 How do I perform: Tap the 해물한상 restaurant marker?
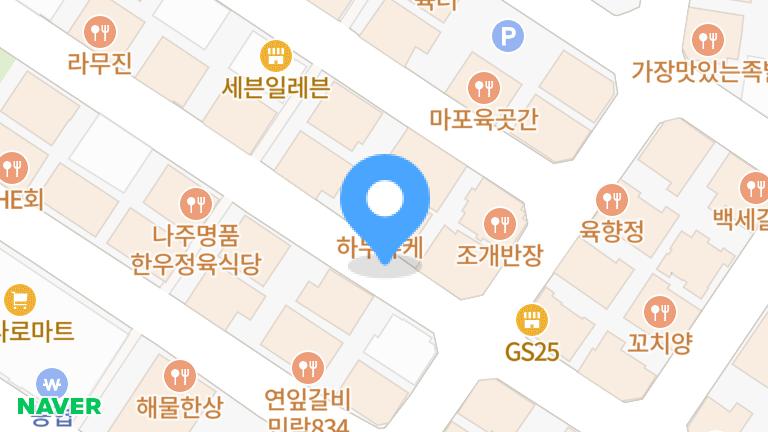point(180,376)
